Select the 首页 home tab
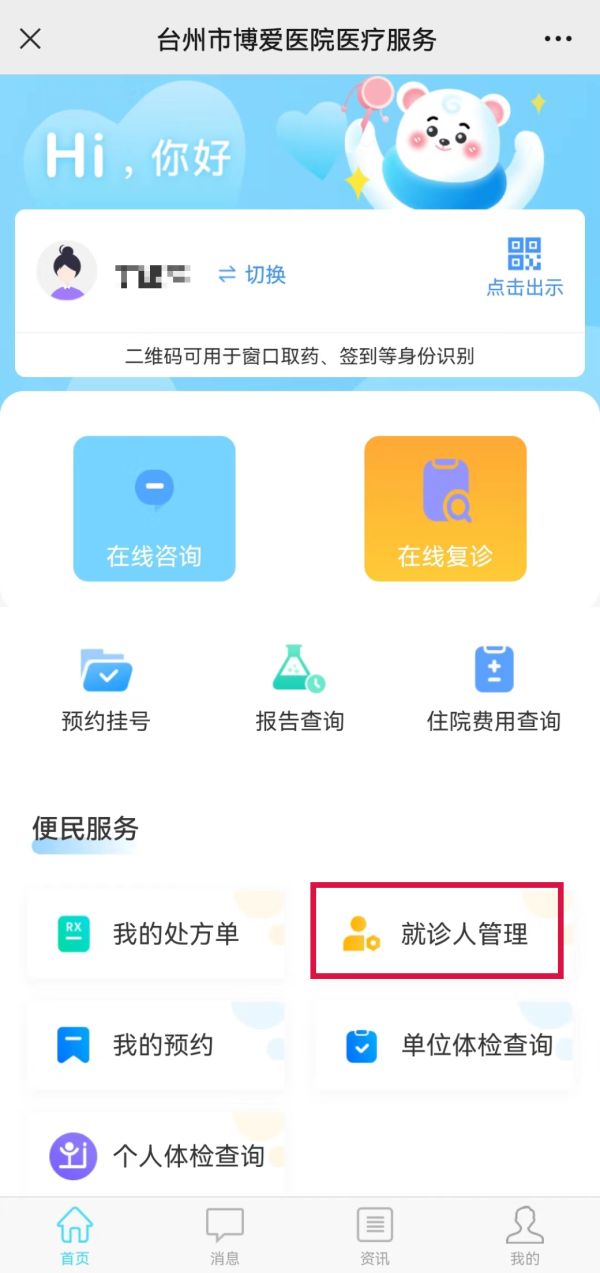The width and height of the screenshot is (600, 1273). click(x=75, y=1236)
